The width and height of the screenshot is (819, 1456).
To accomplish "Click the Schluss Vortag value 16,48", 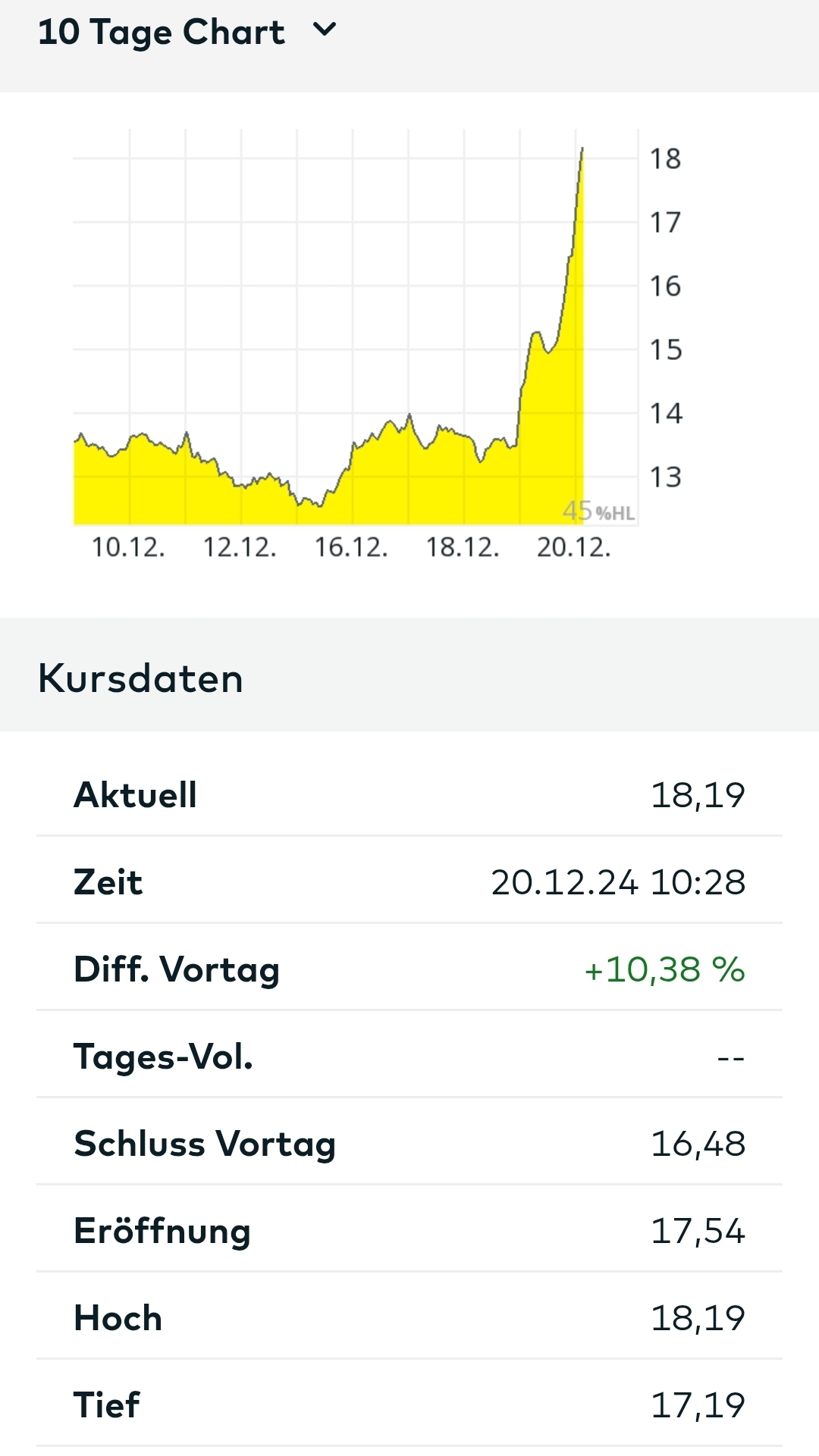I will point(698,1143).
